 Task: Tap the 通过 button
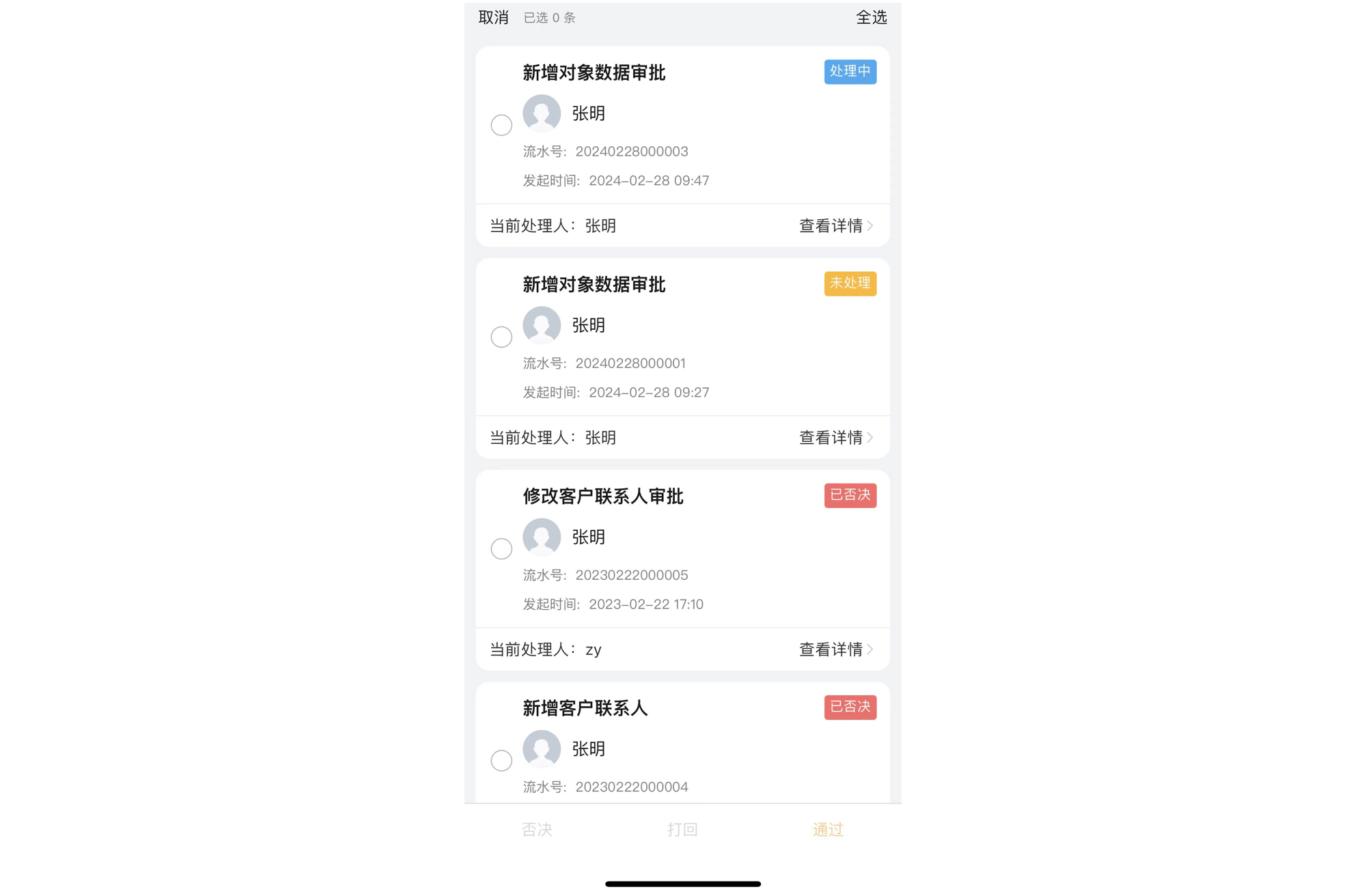tap(828, 830)
